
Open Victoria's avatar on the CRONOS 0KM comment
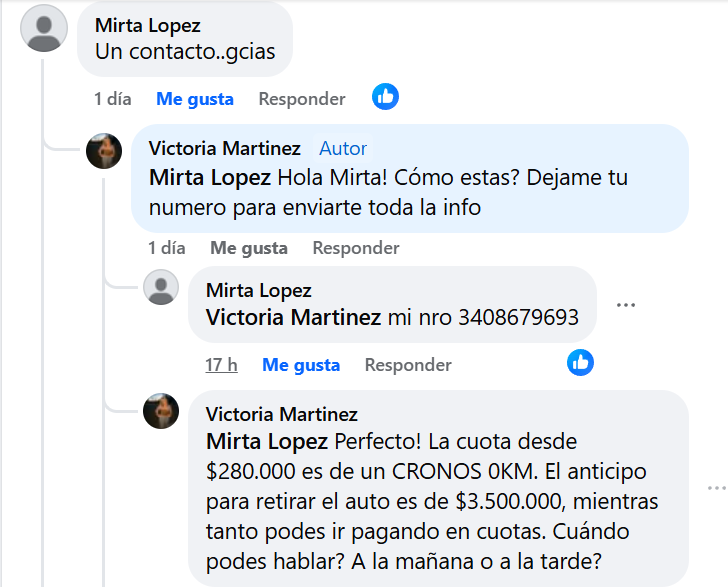(161, 411)
